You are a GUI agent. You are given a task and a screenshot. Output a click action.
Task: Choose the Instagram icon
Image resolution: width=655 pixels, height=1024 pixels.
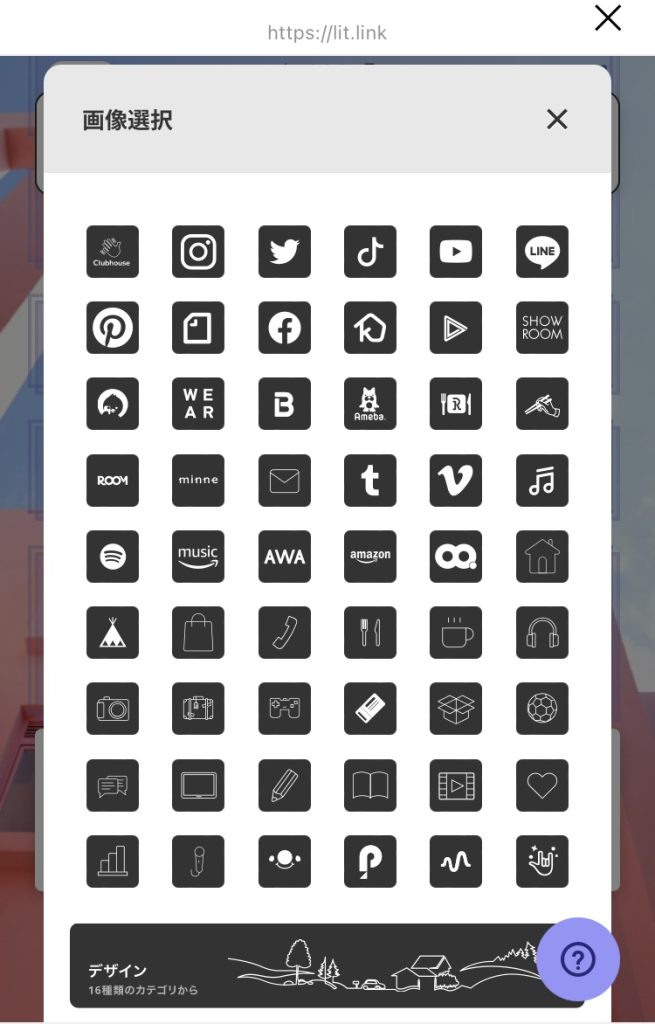click(x=198, y=252)
